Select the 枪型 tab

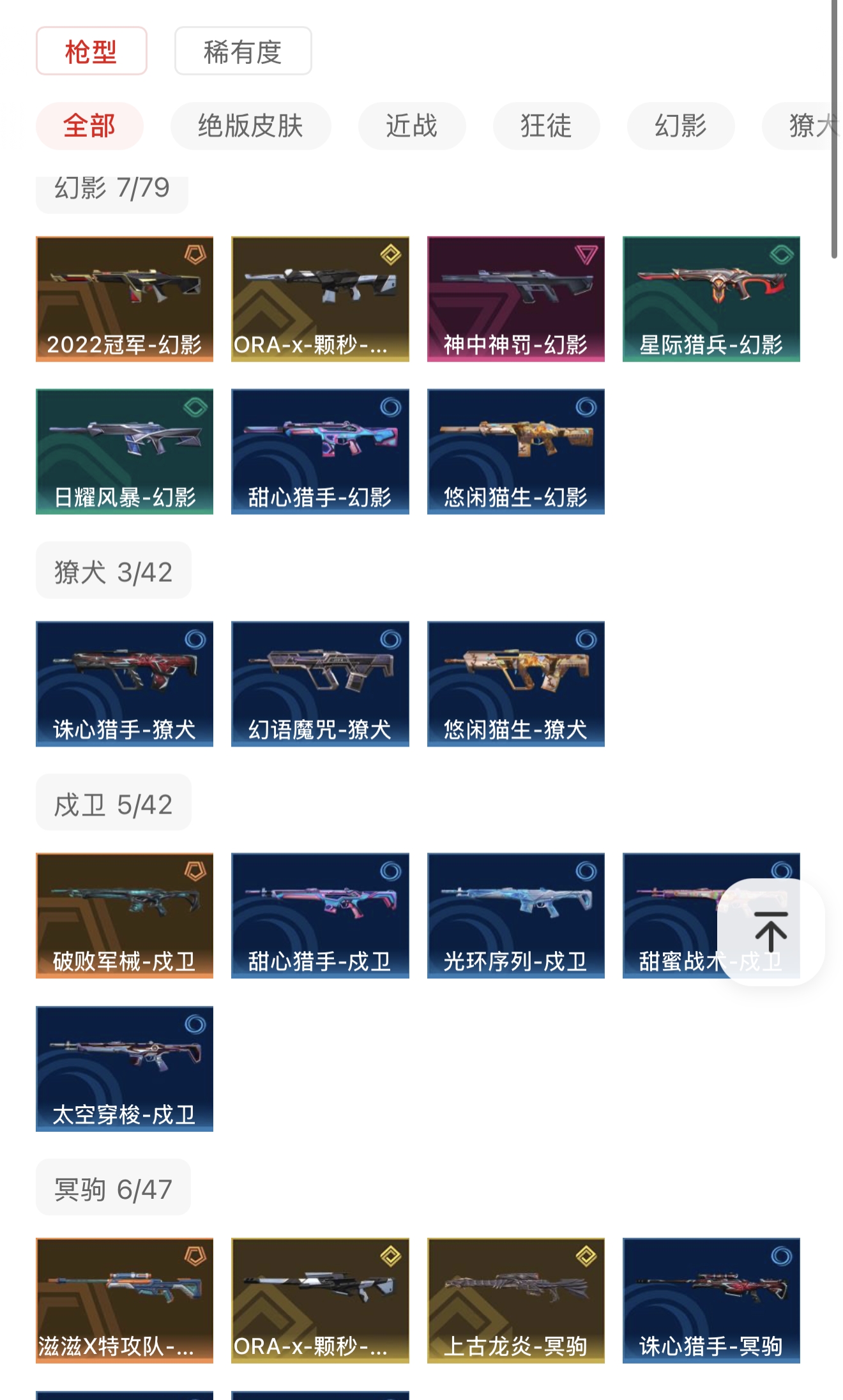[x=91, y=51]
